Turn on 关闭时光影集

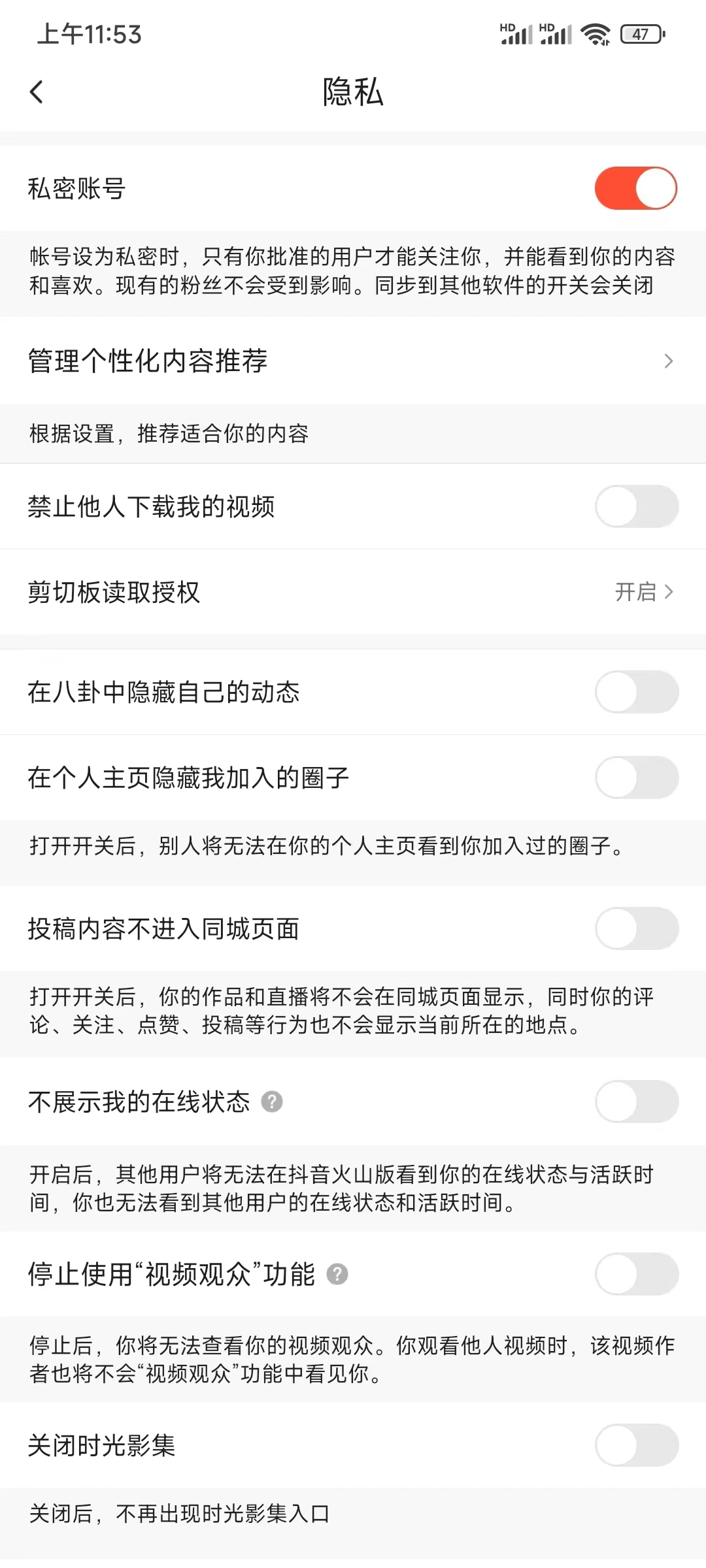click(636, 1446)
